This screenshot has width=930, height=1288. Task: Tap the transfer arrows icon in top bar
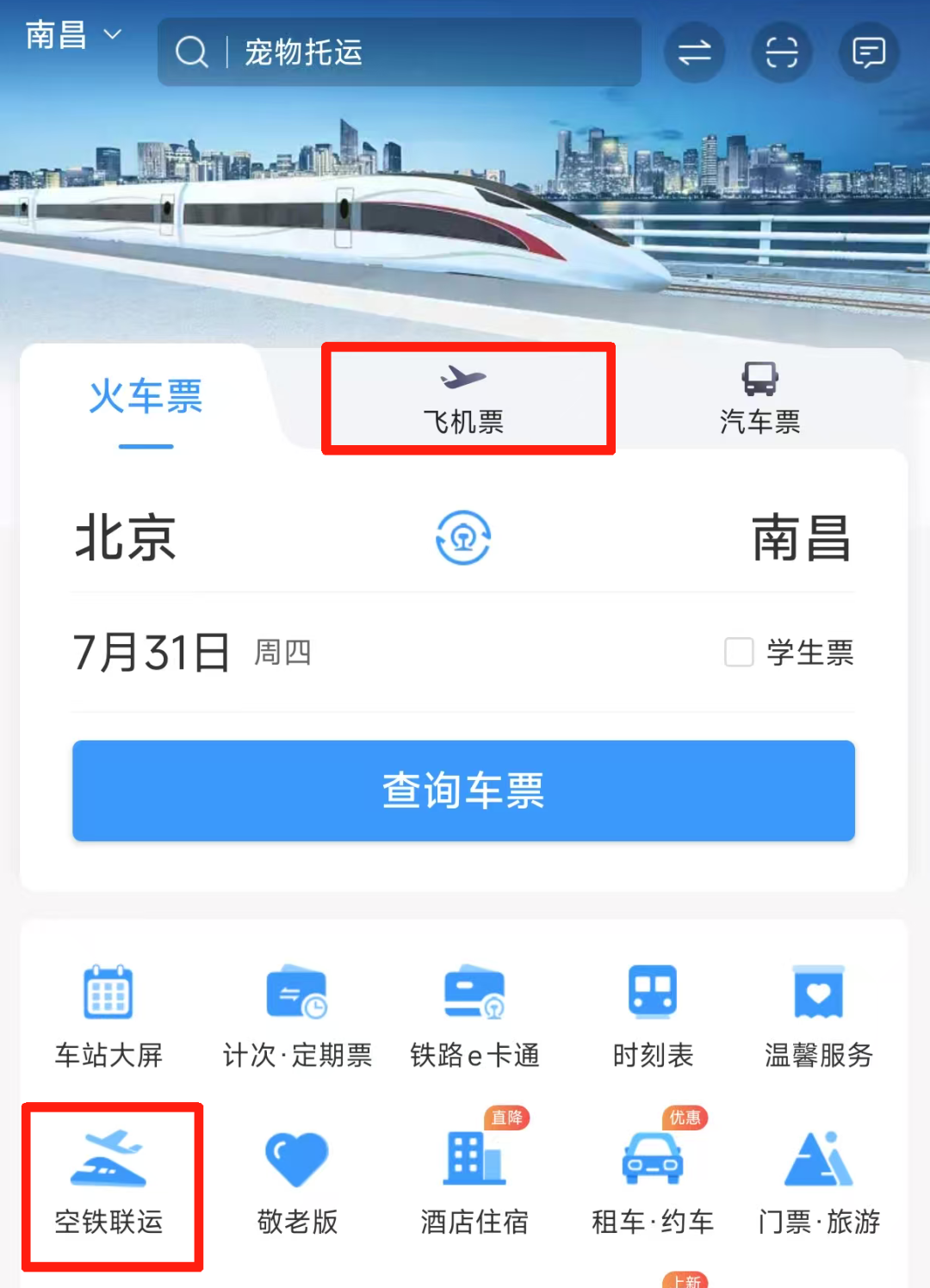tap(694, 53)
